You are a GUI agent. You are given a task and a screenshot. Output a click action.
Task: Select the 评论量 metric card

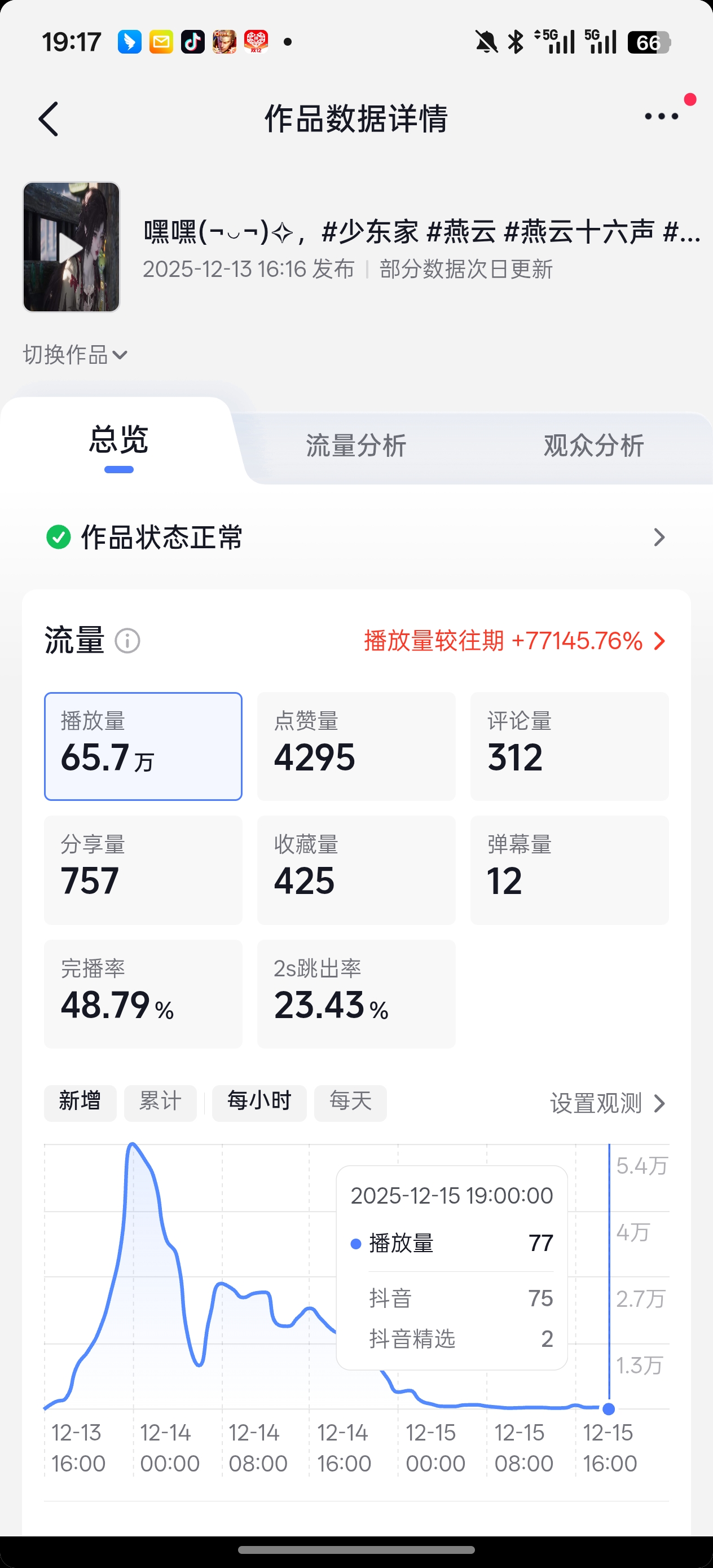click(x=569, y=746)
